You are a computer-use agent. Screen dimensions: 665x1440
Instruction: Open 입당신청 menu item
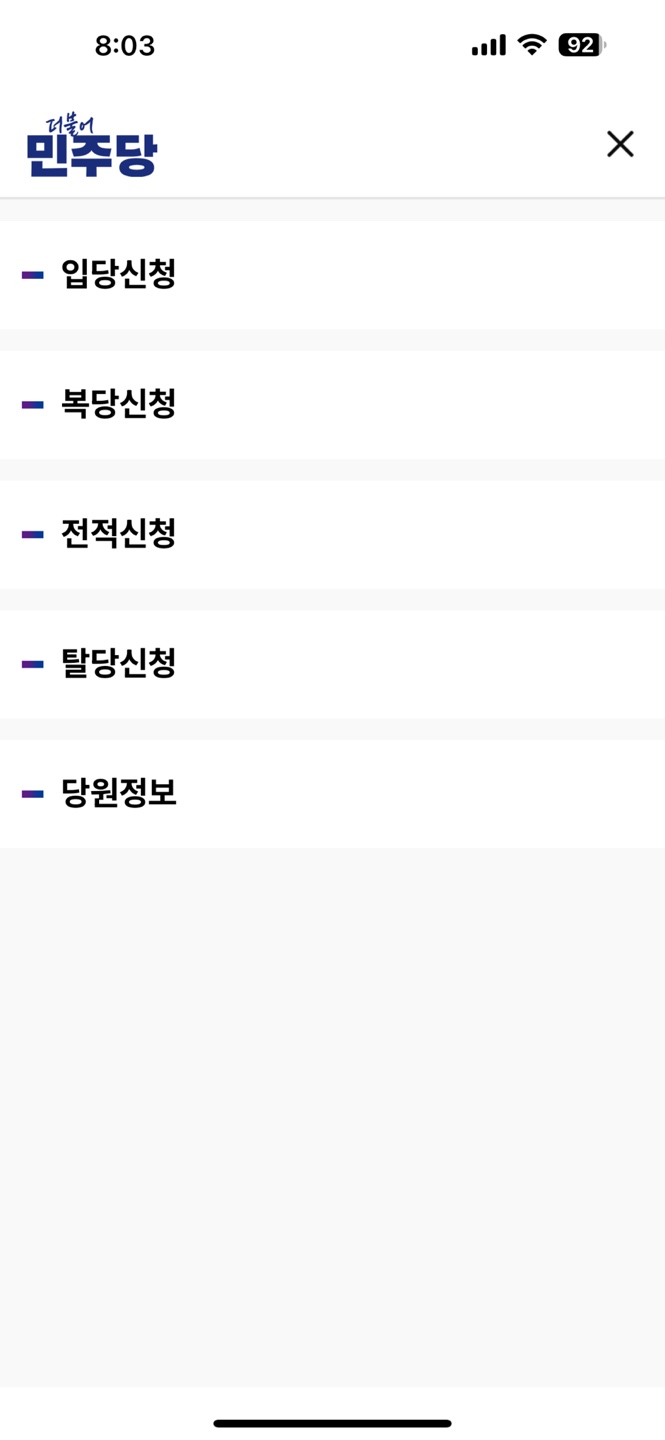tap(119, 275)
